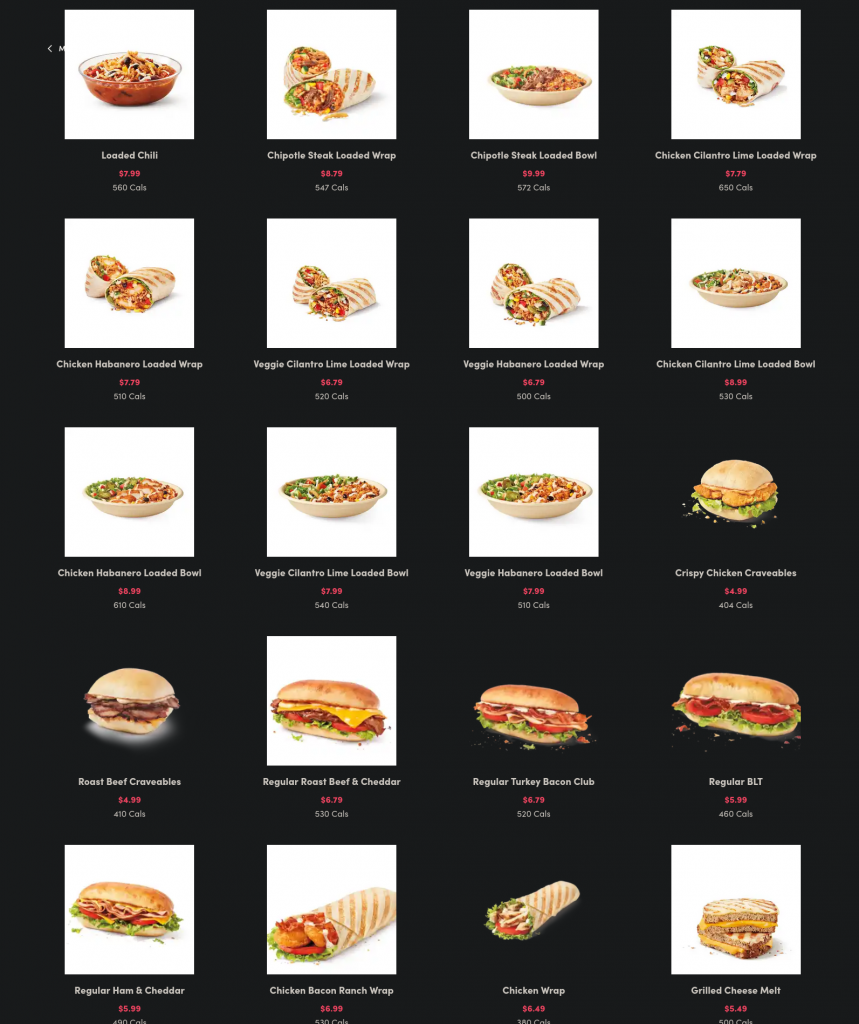This screenshot has height=1024, width=859.
Task: View Chicken Cilantro Lime Loaded Bowl
Action: tap(735, 283)
